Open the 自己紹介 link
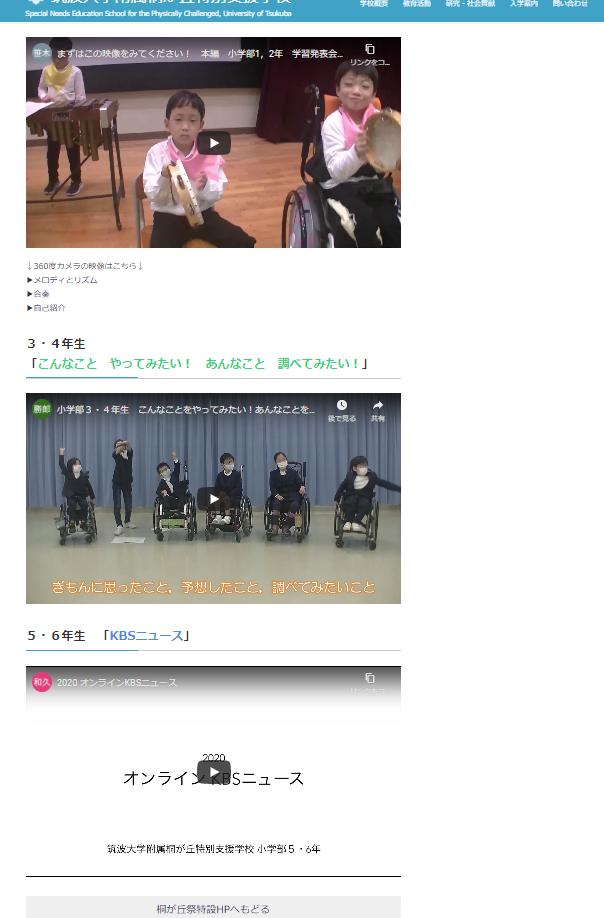 (49, 308)
